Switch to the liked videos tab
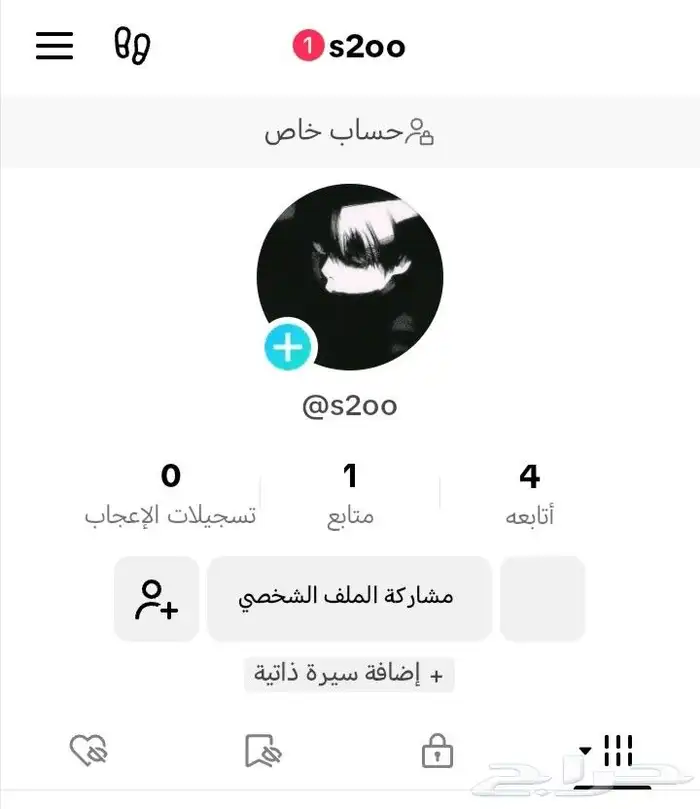Image resolution: width=700 pixels, height=809 pixels. [x=88, y=751]
